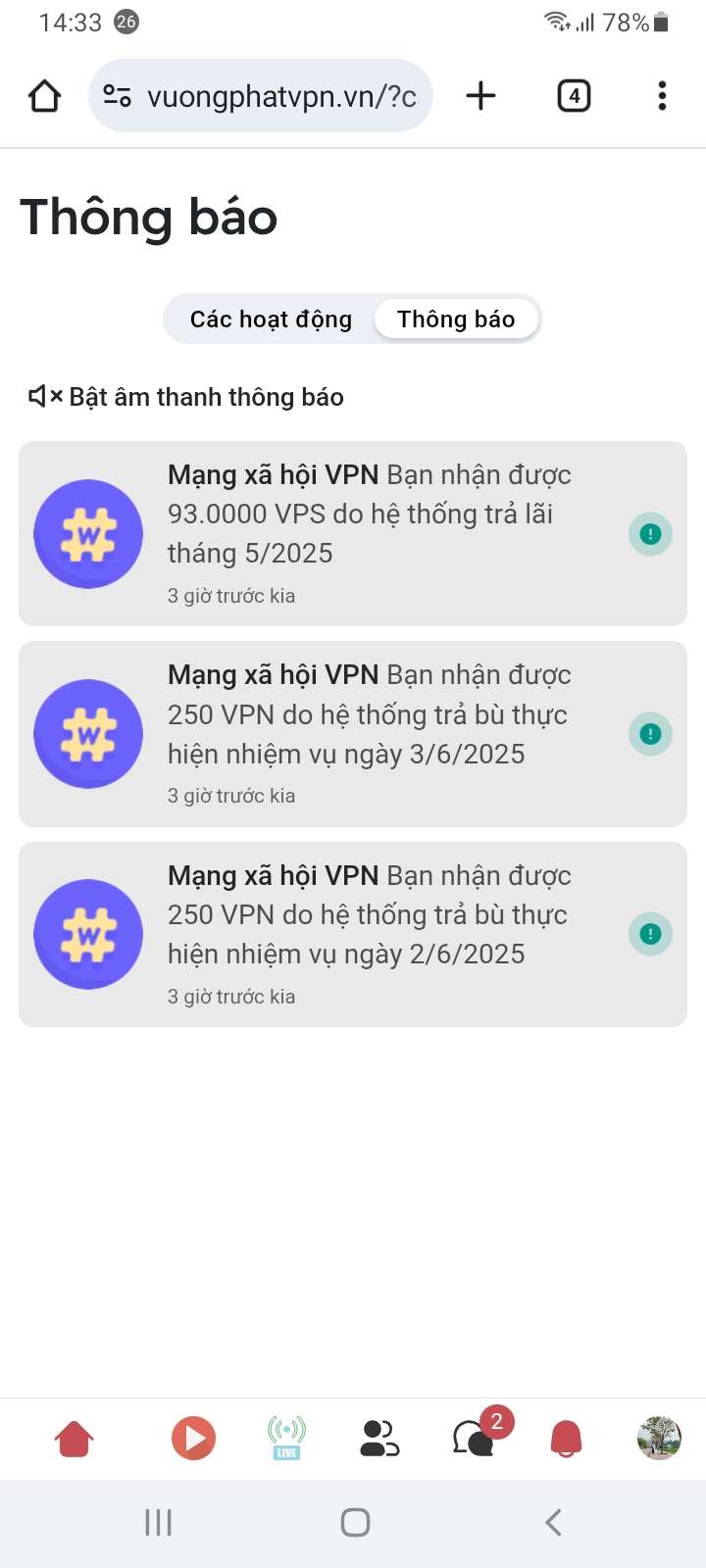This screenshot has height=1568, width=706.
Task: Open a new browser tab
Action: (480, 96)
